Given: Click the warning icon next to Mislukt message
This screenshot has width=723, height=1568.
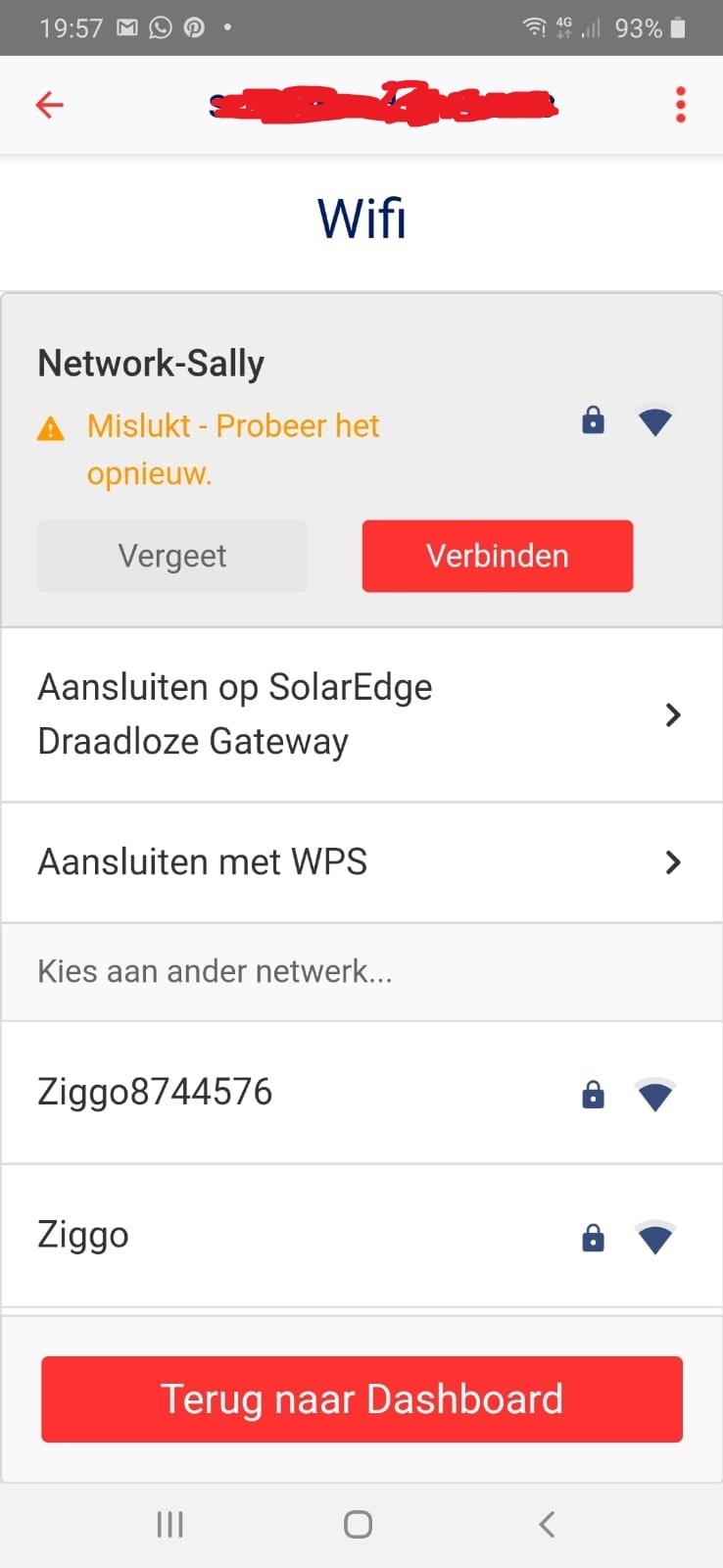Looking at the screenshot, I should tap(52, 427).
